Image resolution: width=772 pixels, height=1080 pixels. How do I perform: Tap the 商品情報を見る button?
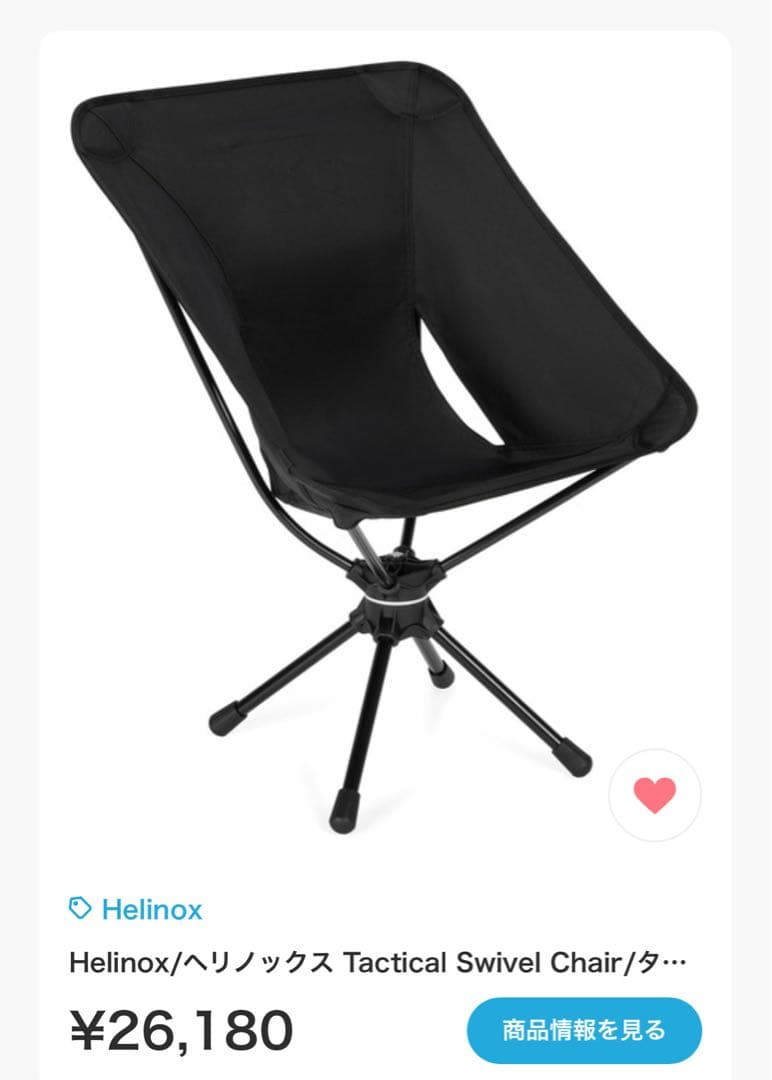point(584,1030)
